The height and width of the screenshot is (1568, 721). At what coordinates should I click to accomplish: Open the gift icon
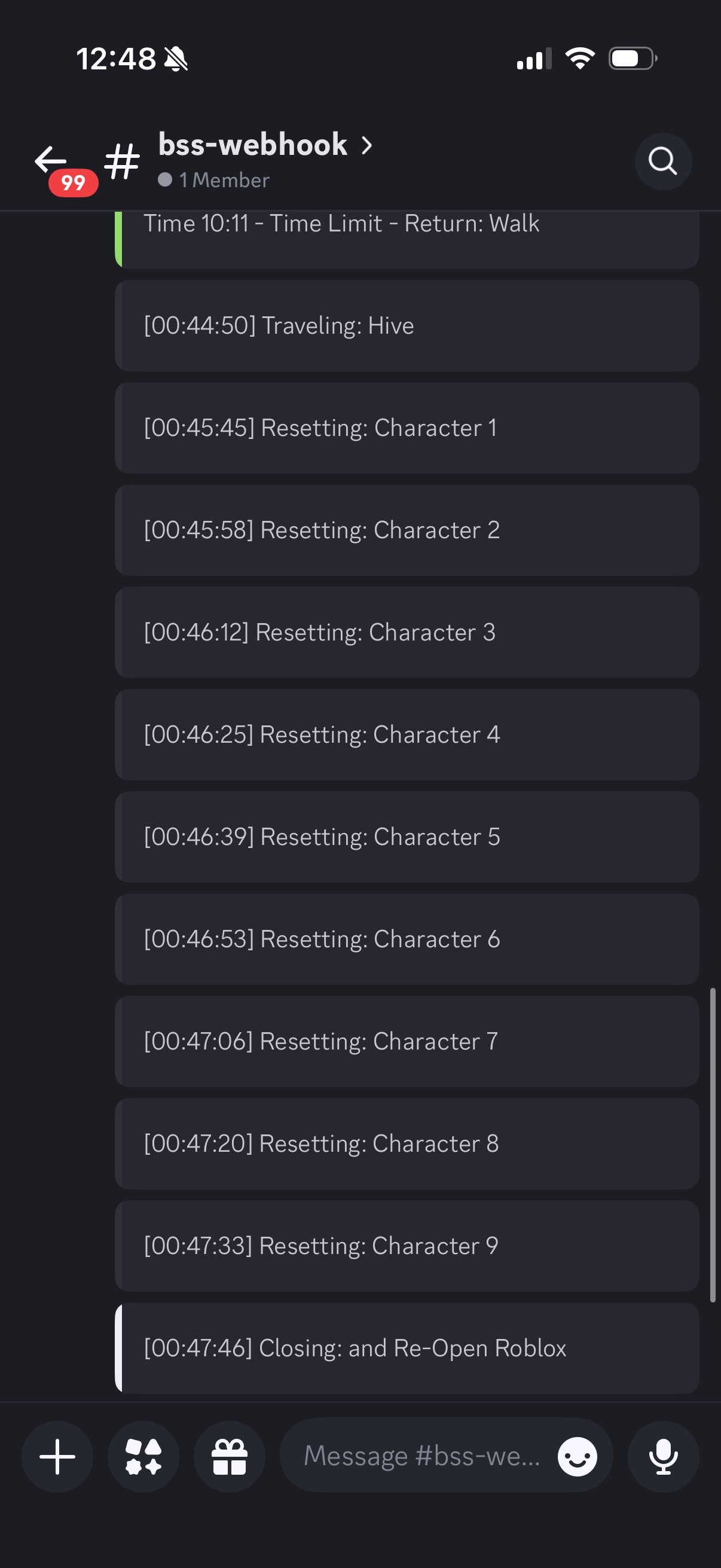coord(230,1457)
